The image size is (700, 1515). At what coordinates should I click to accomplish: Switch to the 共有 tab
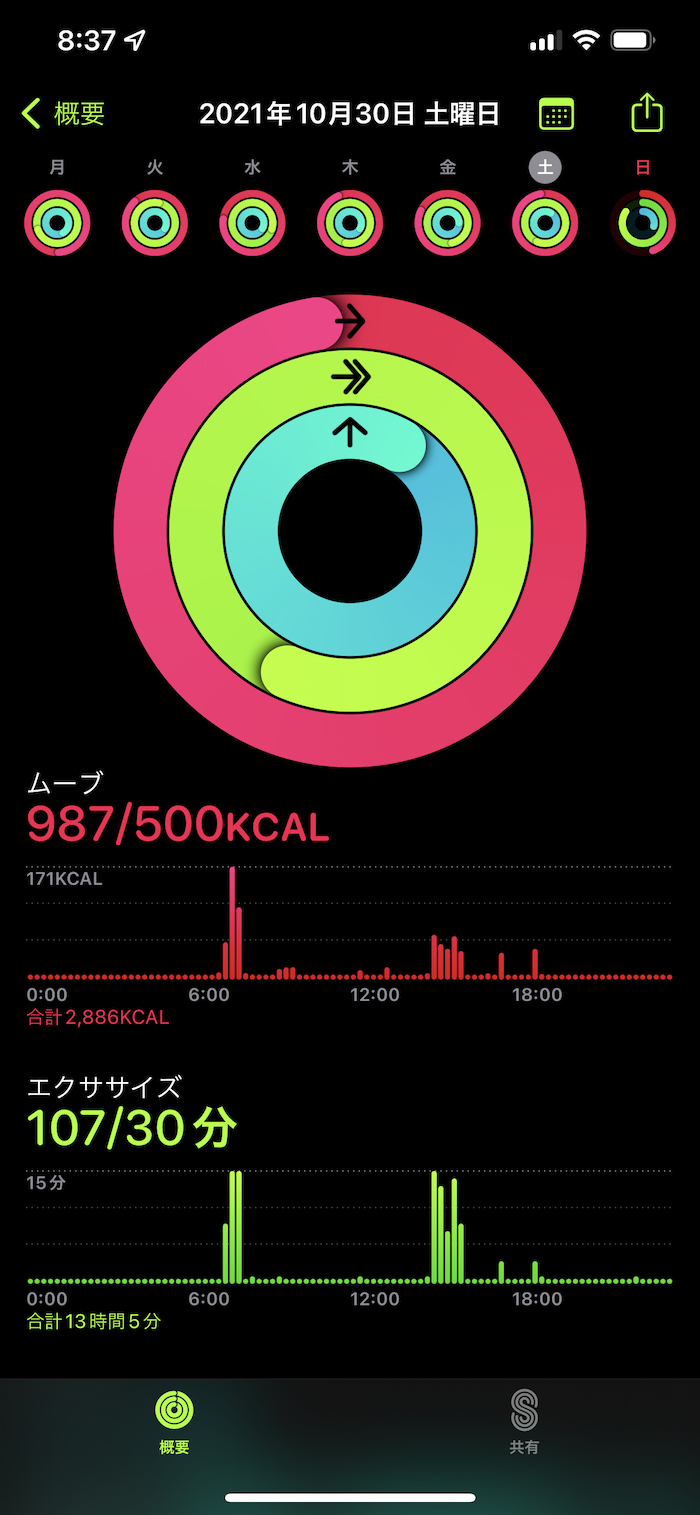(524, 1421)
